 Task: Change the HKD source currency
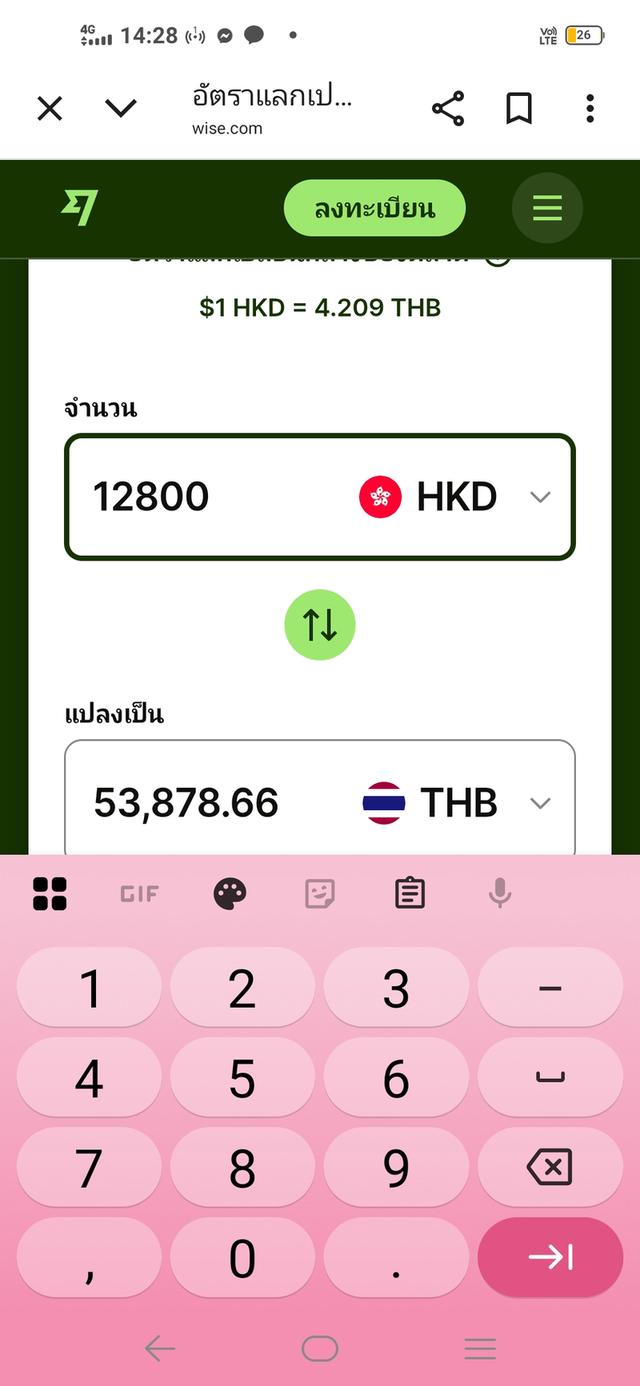(x=455, y=496)
